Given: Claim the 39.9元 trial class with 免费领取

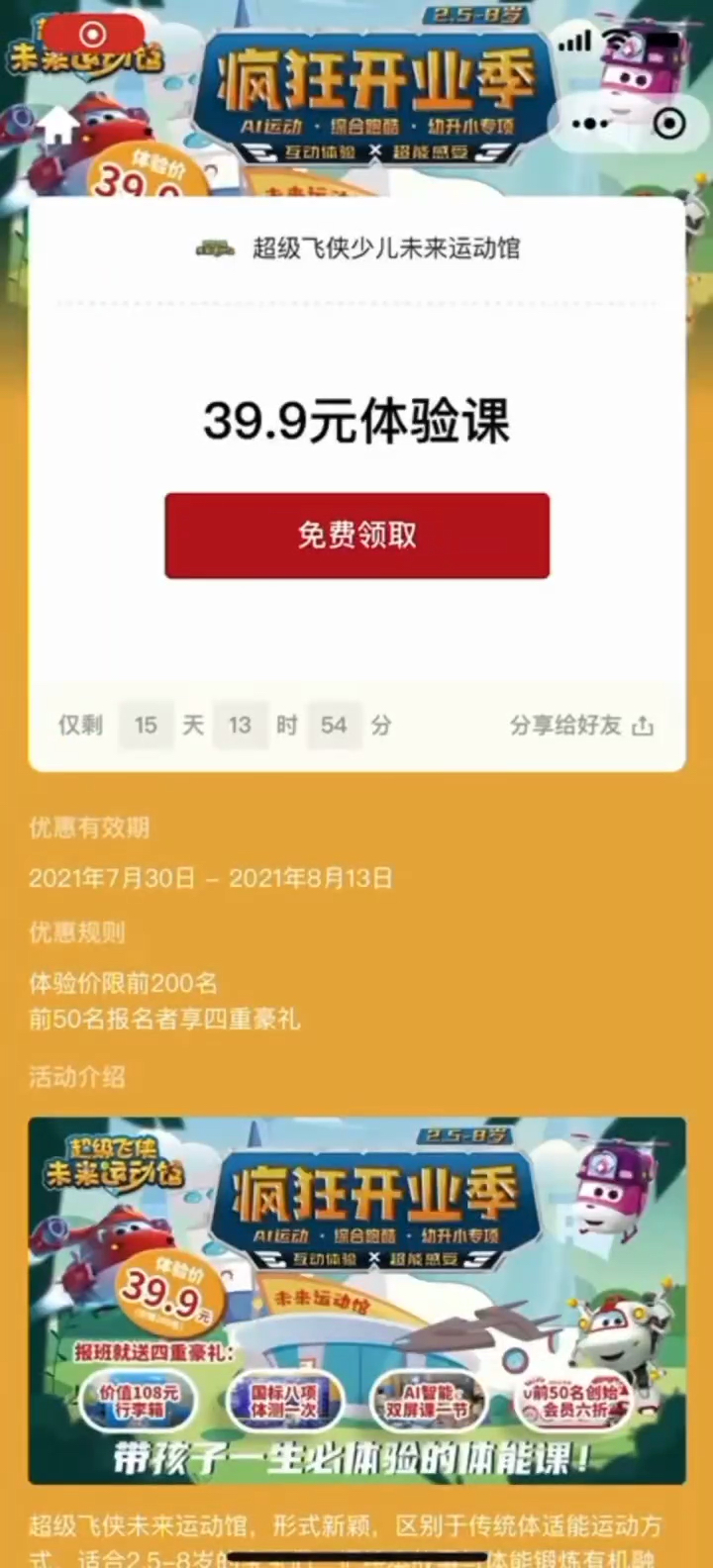Looking at the screenshot, I should pos(356,536).
